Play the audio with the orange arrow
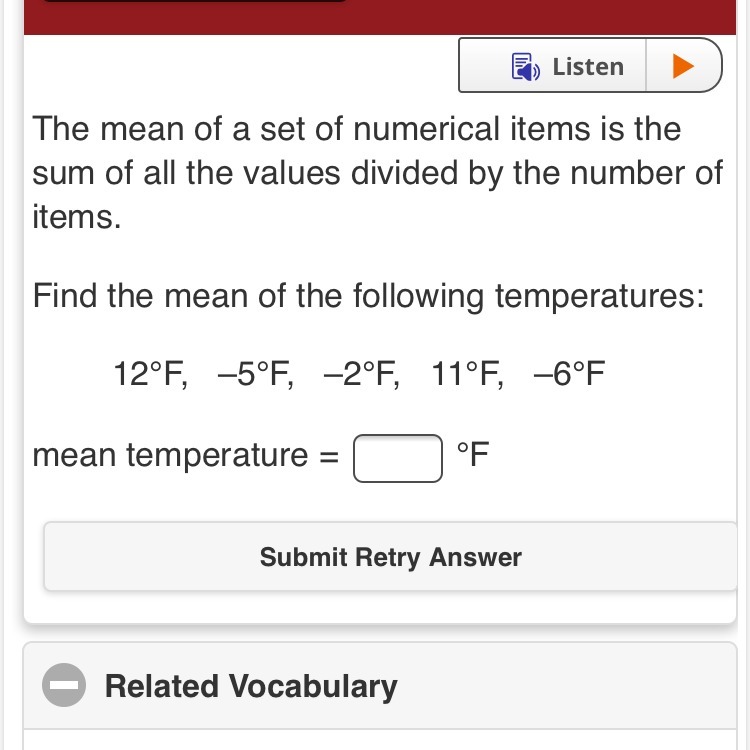 pos(683,66)
